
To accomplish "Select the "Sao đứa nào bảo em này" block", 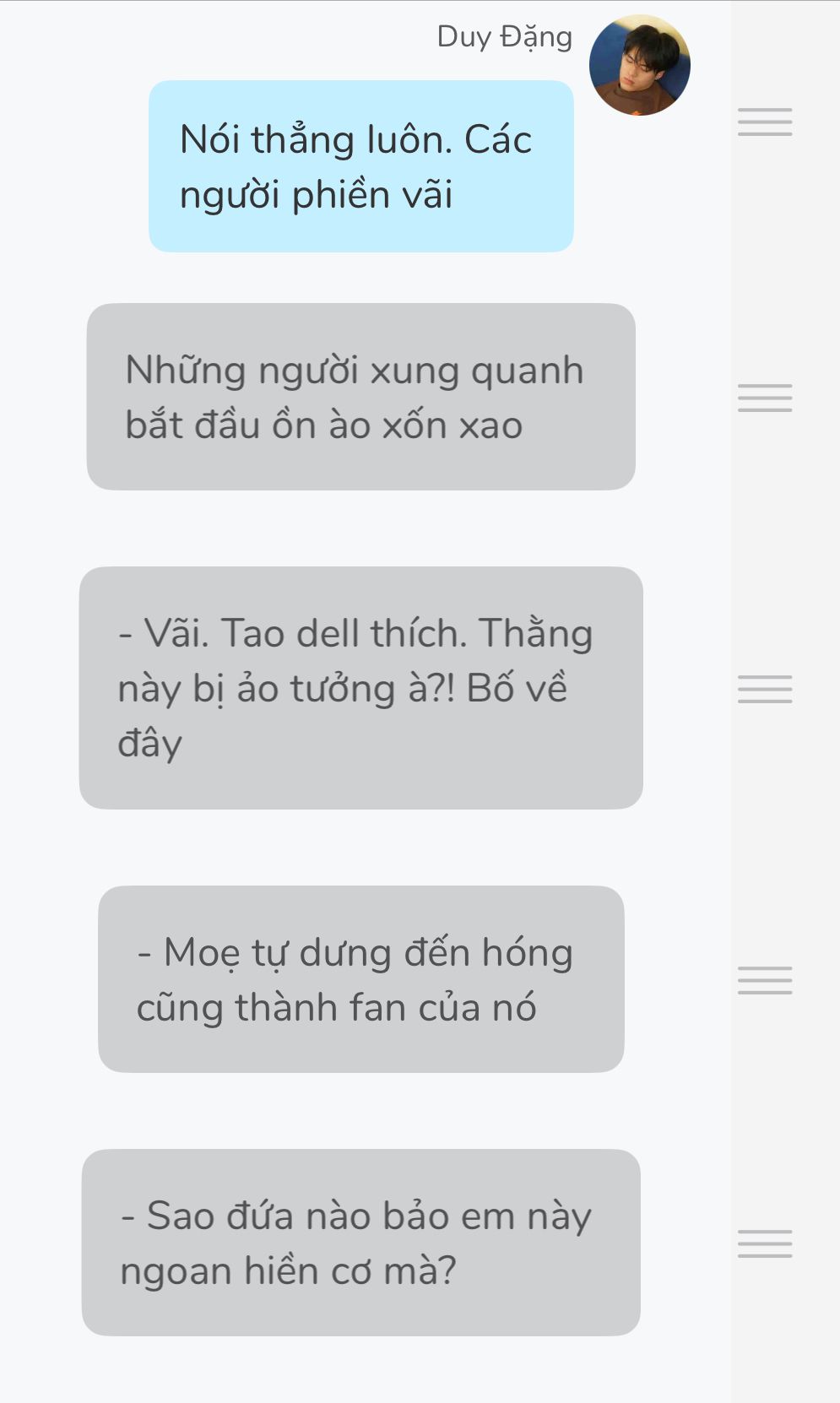I will coord(361,1243).
